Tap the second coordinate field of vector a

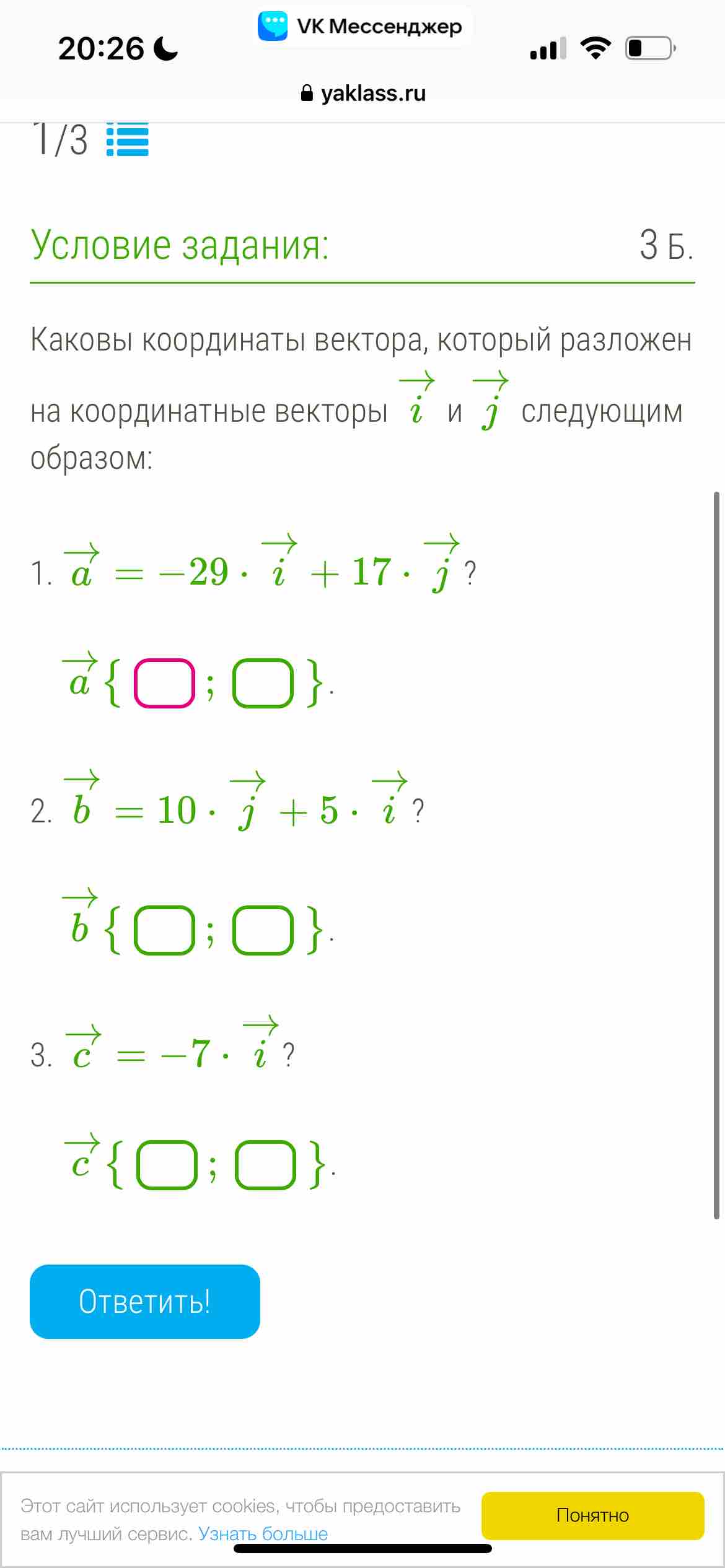[263, 683]
